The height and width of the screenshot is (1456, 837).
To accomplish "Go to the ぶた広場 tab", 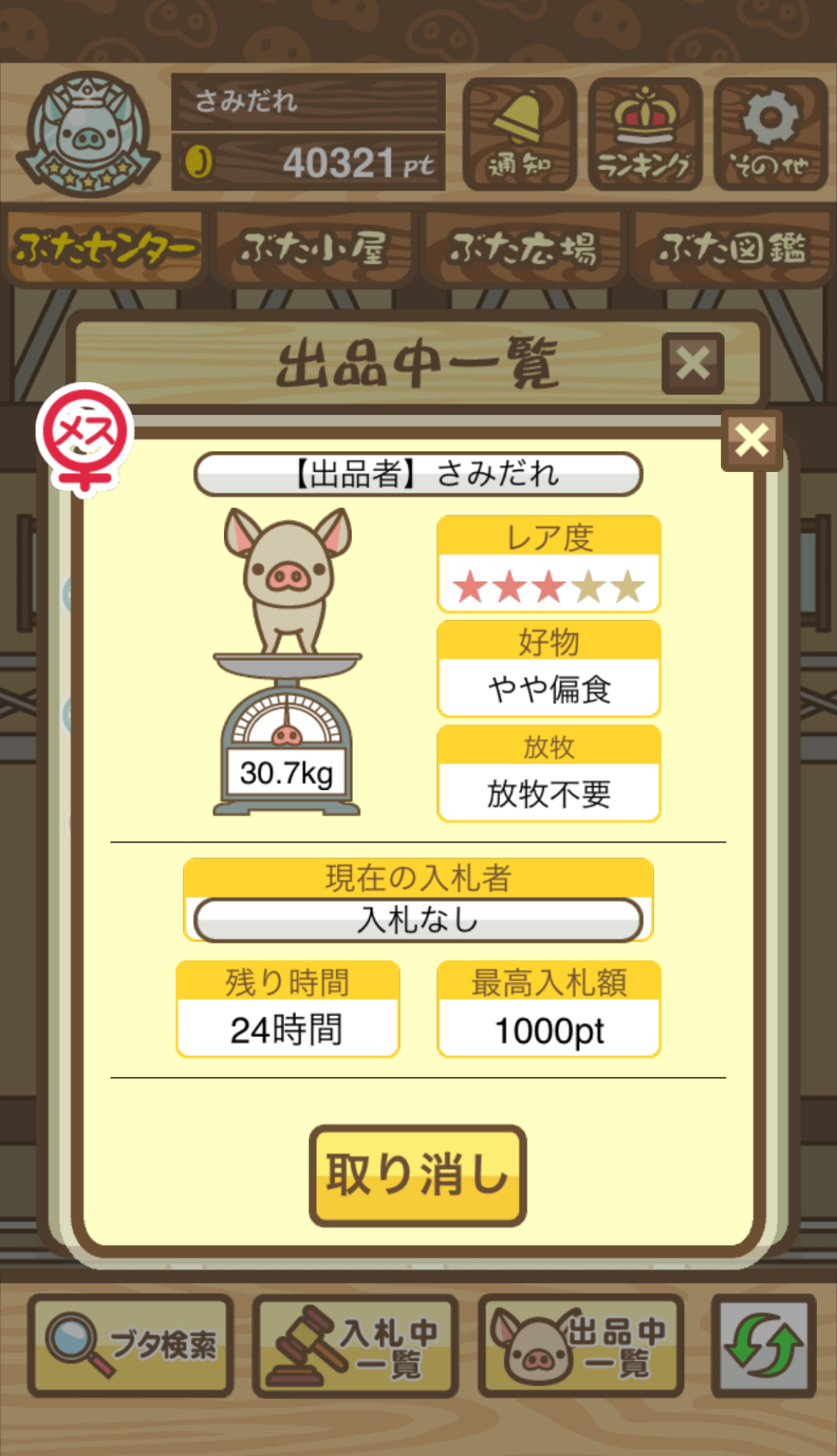I will 522,249.
